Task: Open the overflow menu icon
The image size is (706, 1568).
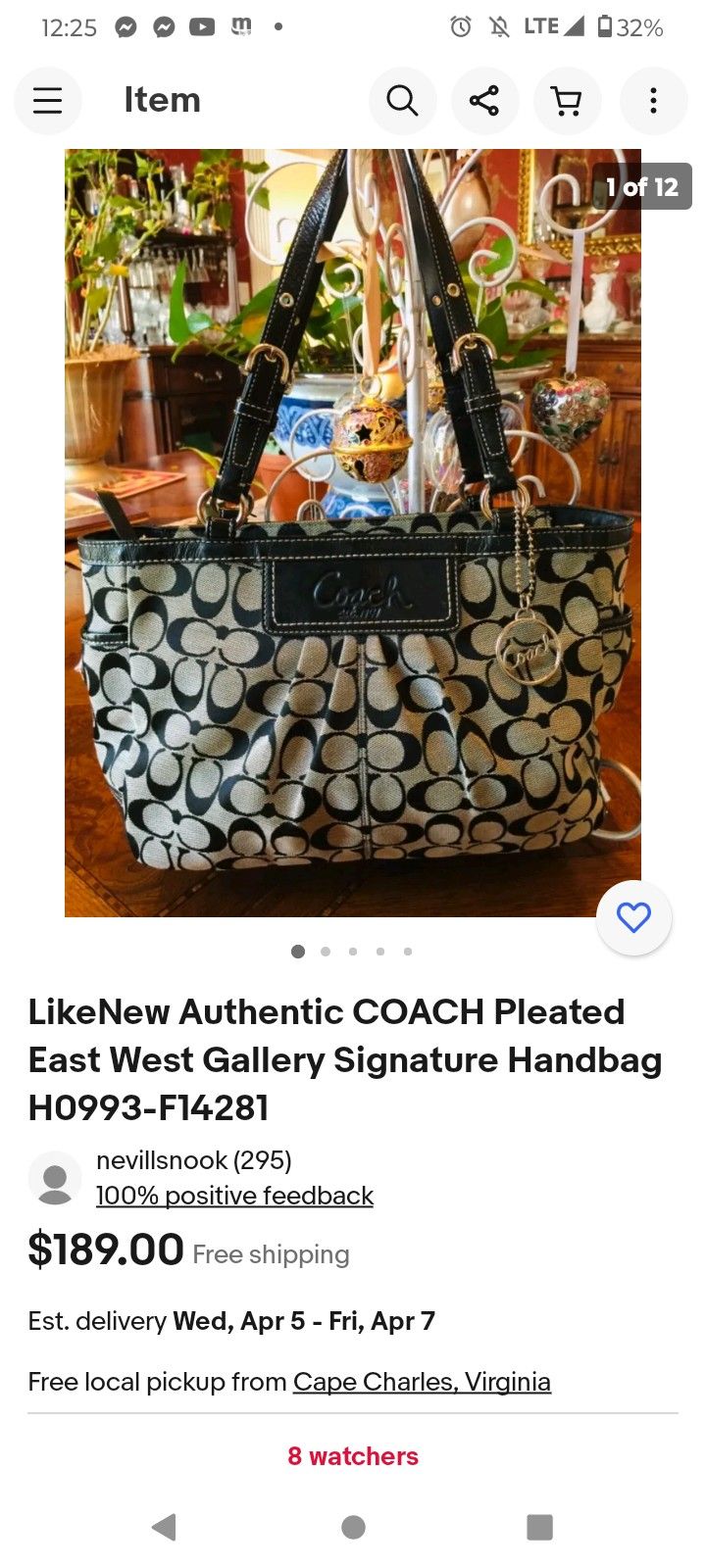Action: click(653, 100)
